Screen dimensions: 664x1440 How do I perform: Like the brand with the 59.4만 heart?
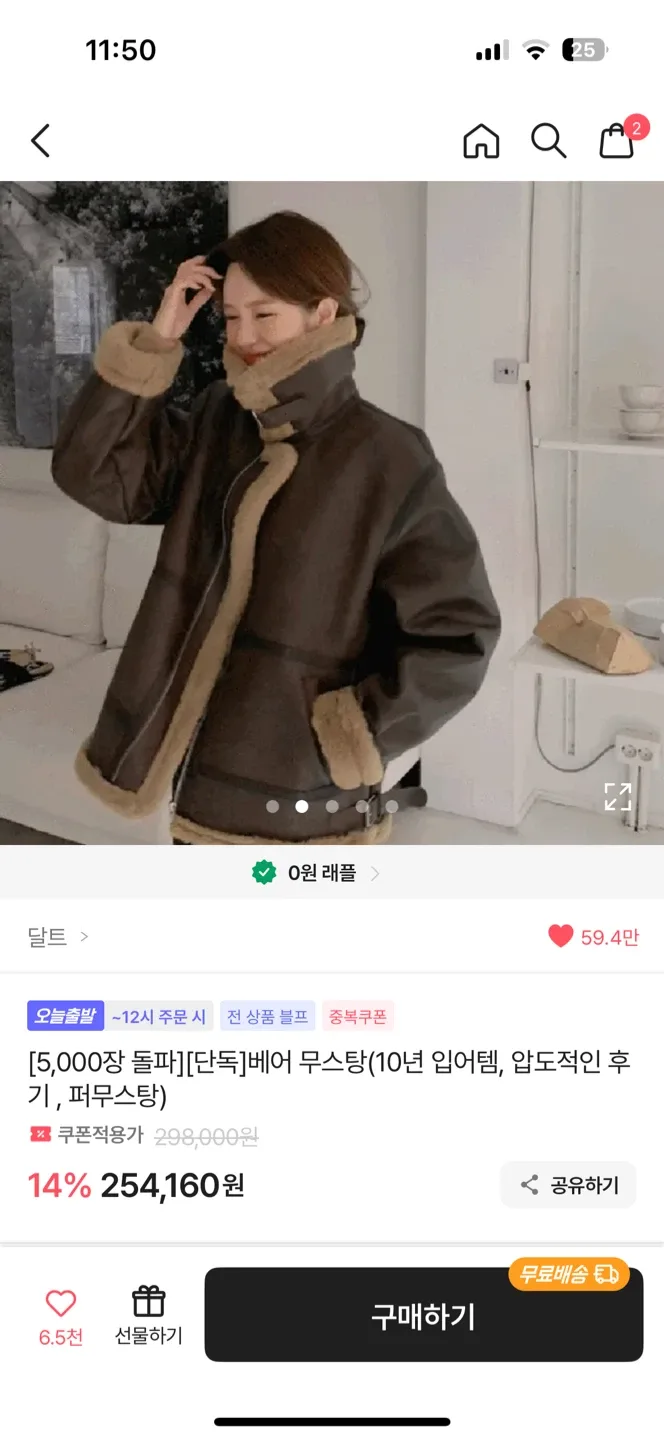click(x=593, y=937)
